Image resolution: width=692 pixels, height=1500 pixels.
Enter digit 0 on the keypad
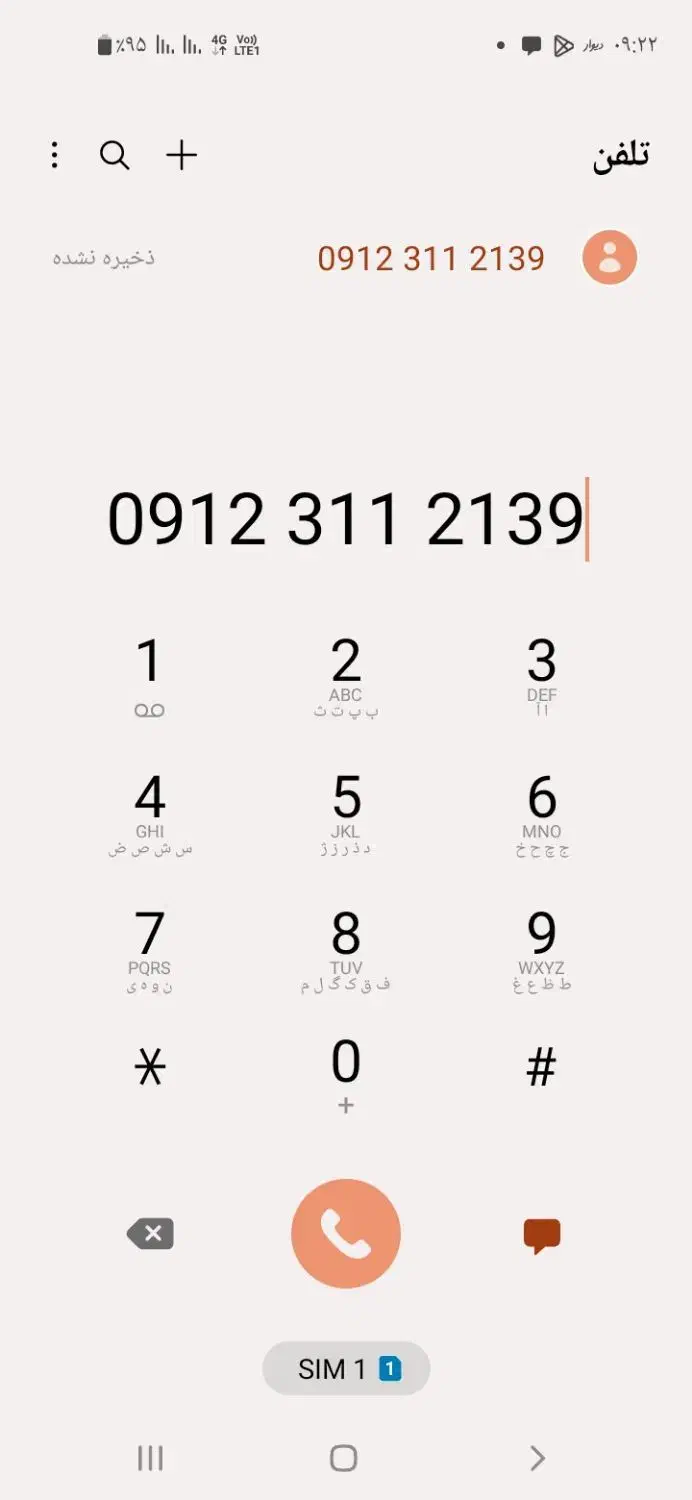coord(346,1072)
